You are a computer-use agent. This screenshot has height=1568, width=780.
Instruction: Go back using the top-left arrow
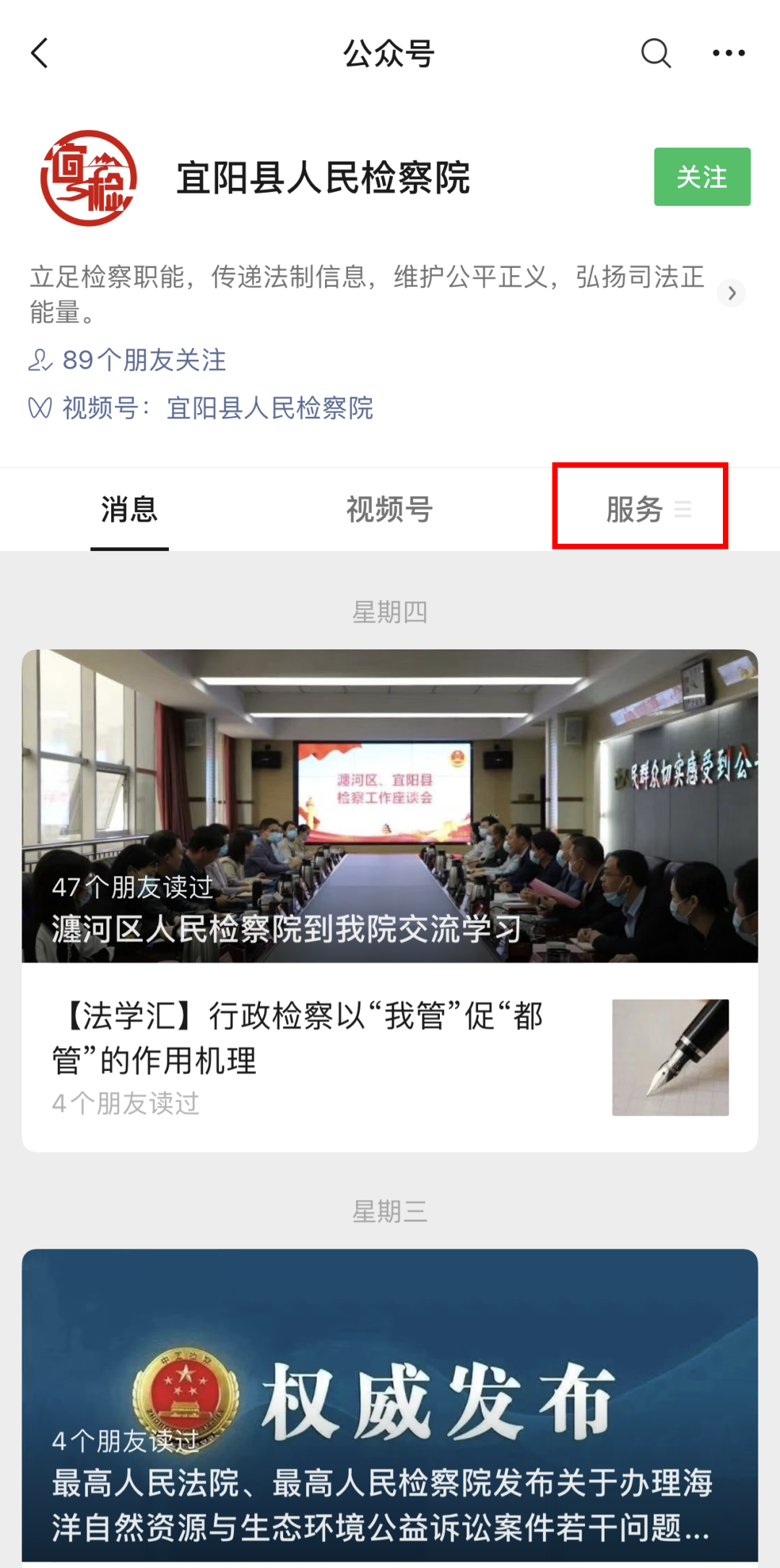40,53
